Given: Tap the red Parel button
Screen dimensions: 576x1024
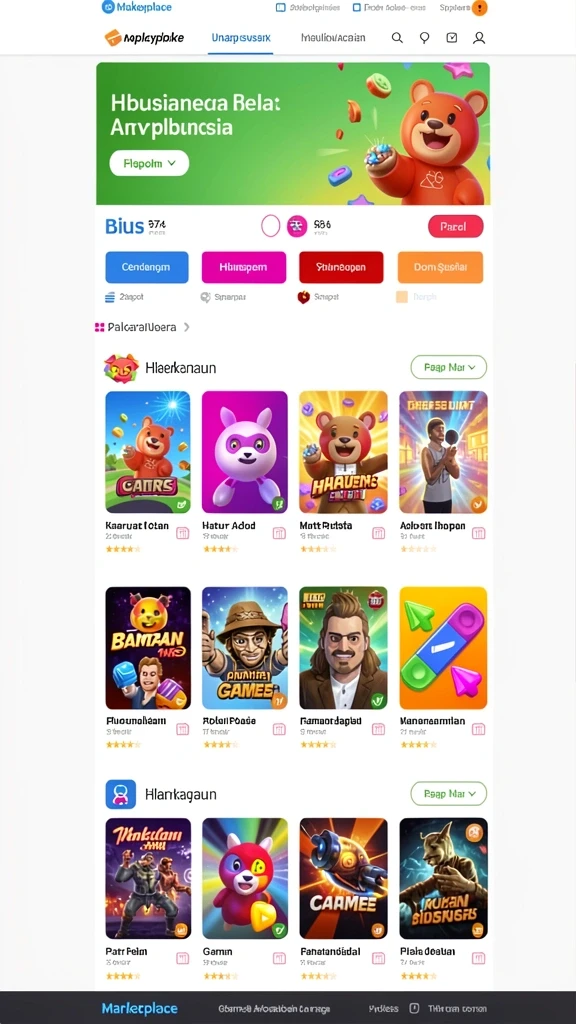Looking at the screenshot, I should coord(455,227).
